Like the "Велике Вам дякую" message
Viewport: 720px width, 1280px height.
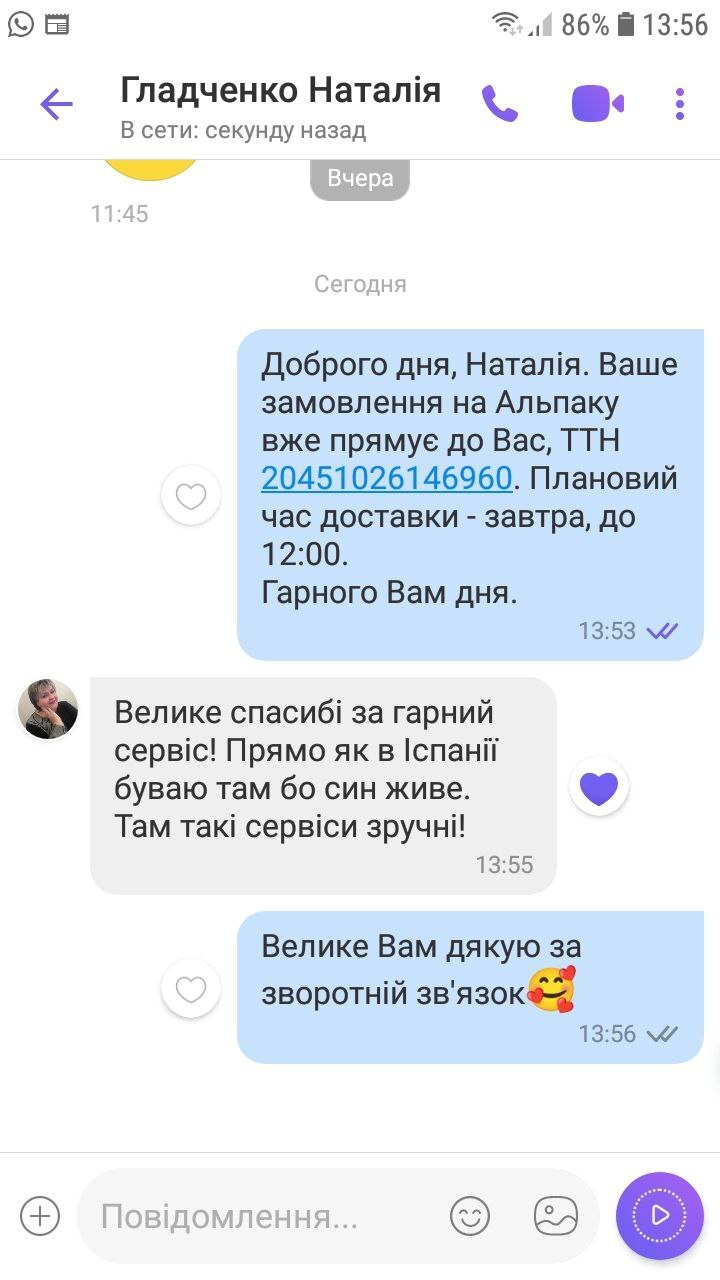point(191,989)
